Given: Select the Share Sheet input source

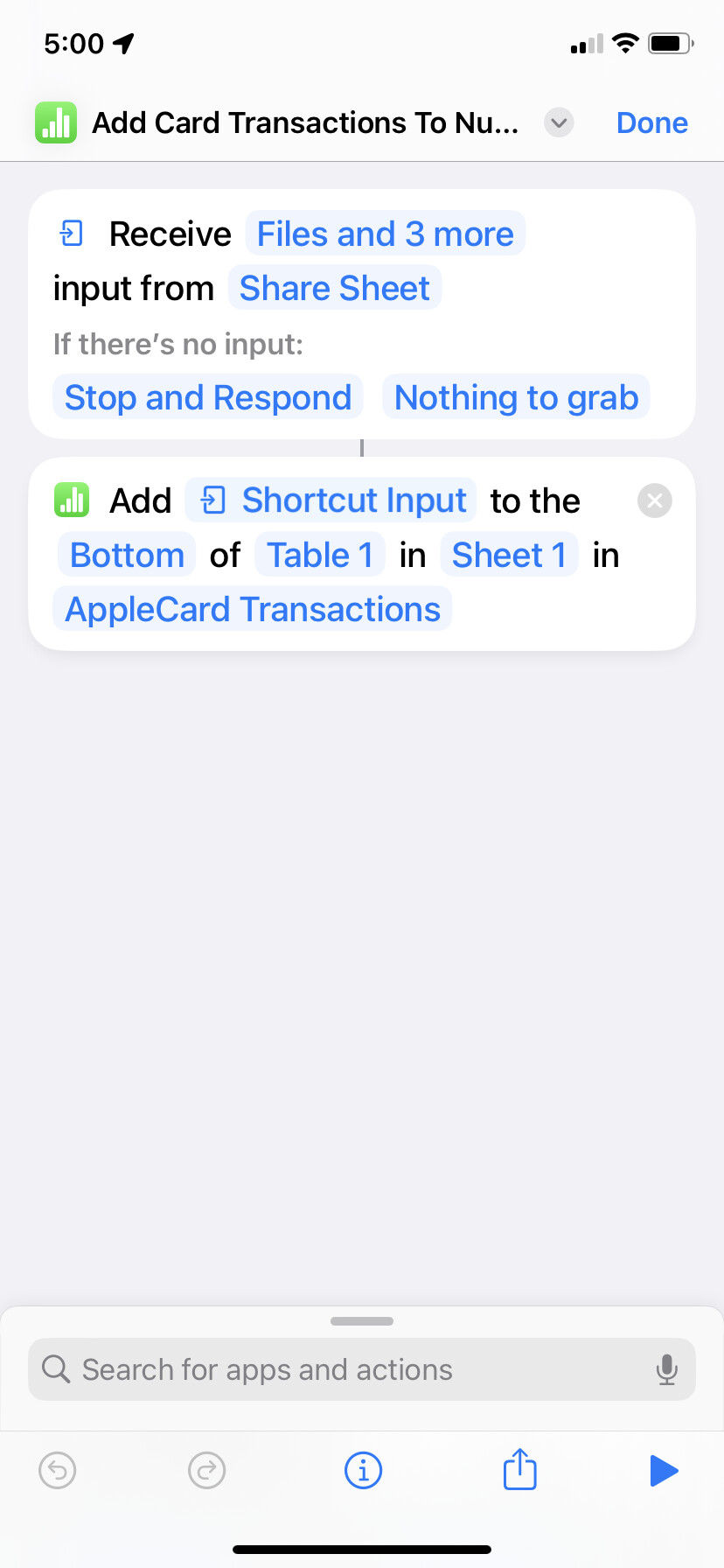Looking at the screenshot, I should [x=335, y=288].
